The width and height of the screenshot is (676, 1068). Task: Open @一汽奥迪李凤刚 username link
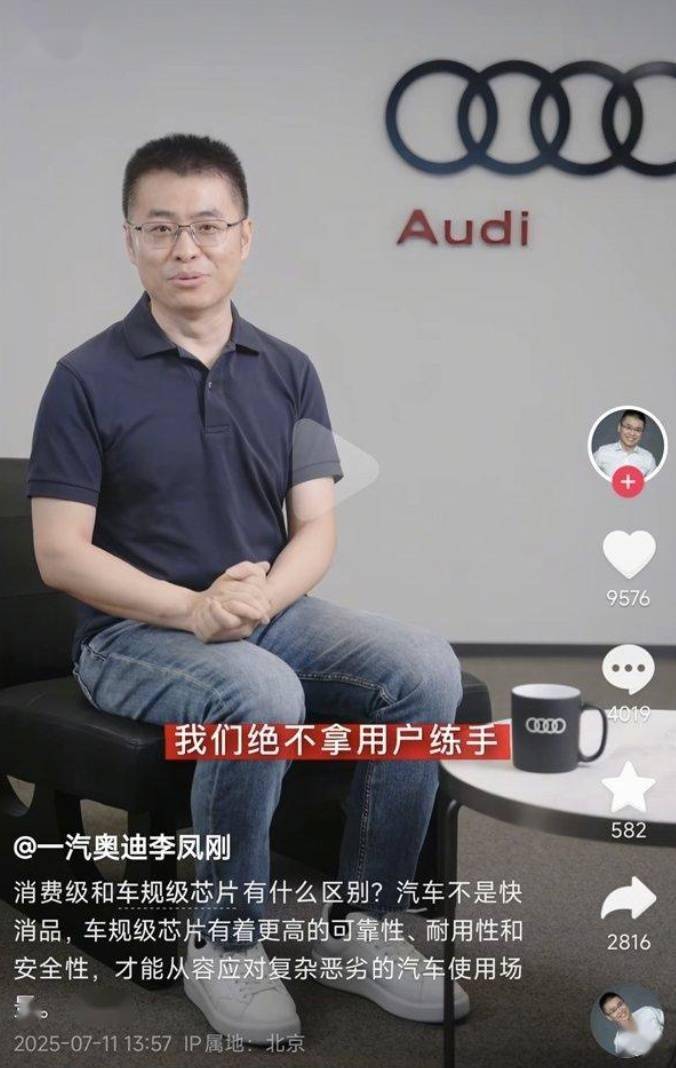(122, 848)
